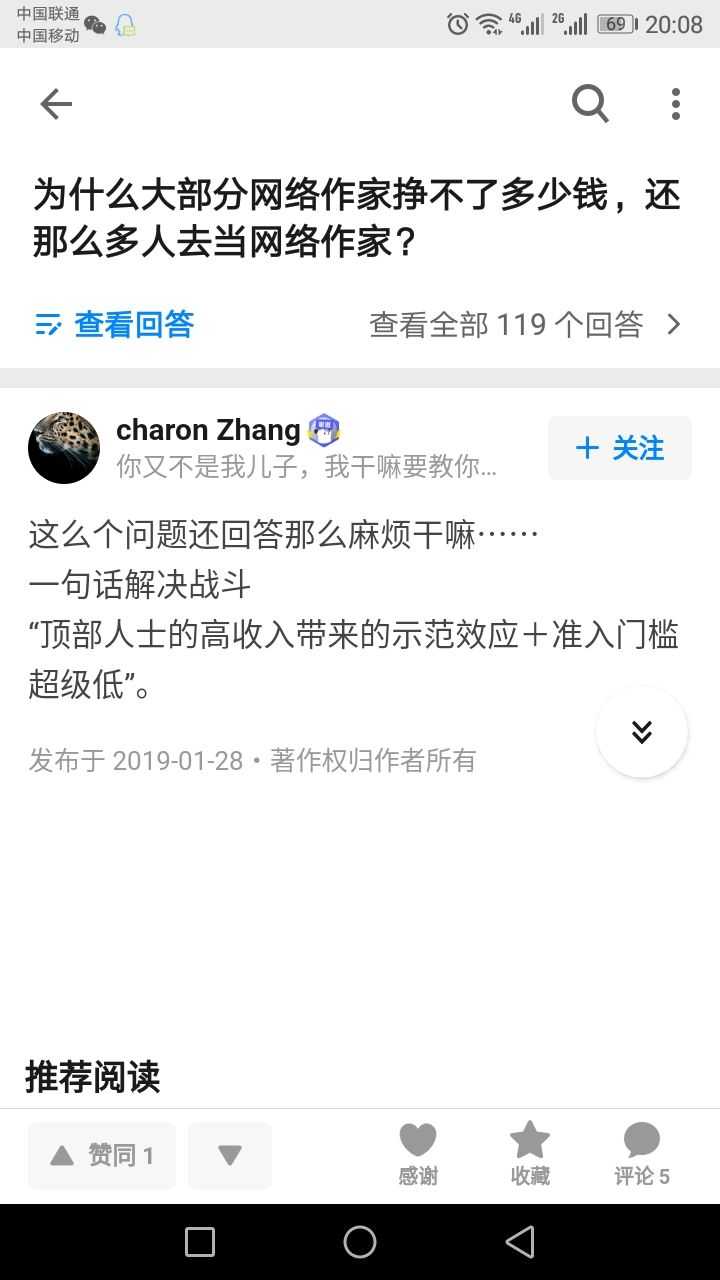Follow charon Zhang with 关注 button

(620, 448)
